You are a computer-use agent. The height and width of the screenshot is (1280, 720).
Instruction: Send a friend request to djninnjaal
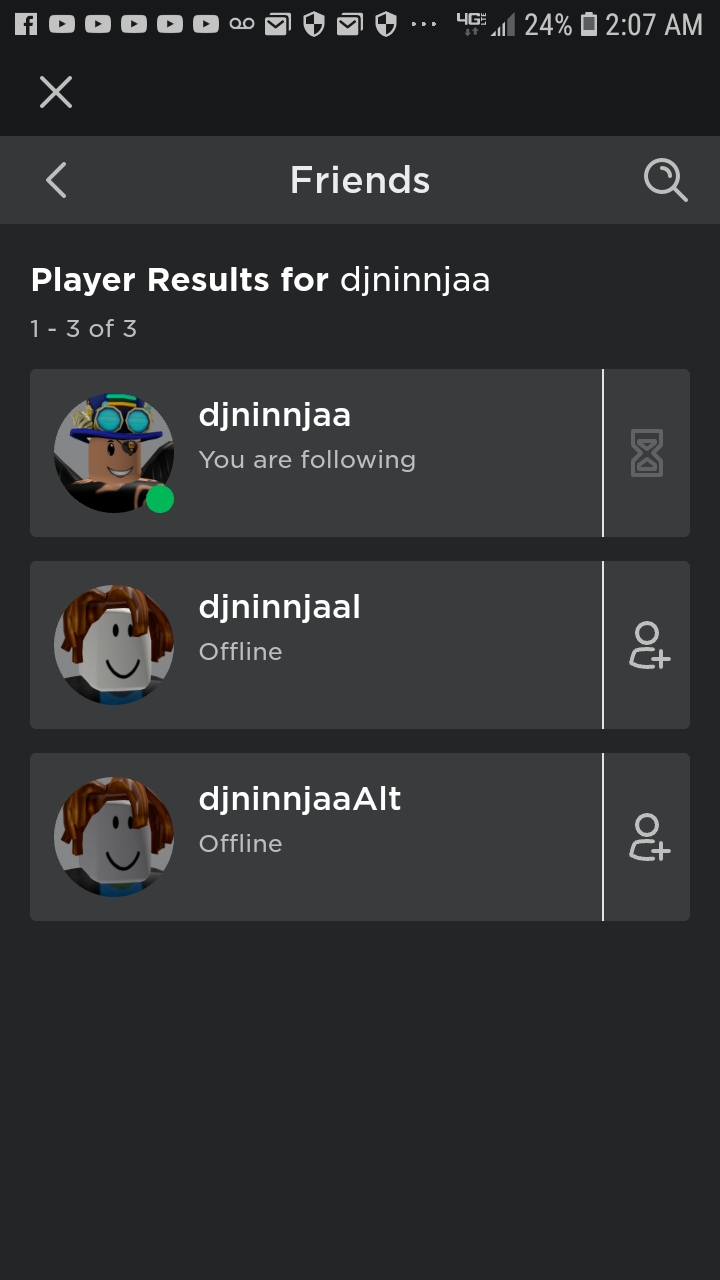648,645
